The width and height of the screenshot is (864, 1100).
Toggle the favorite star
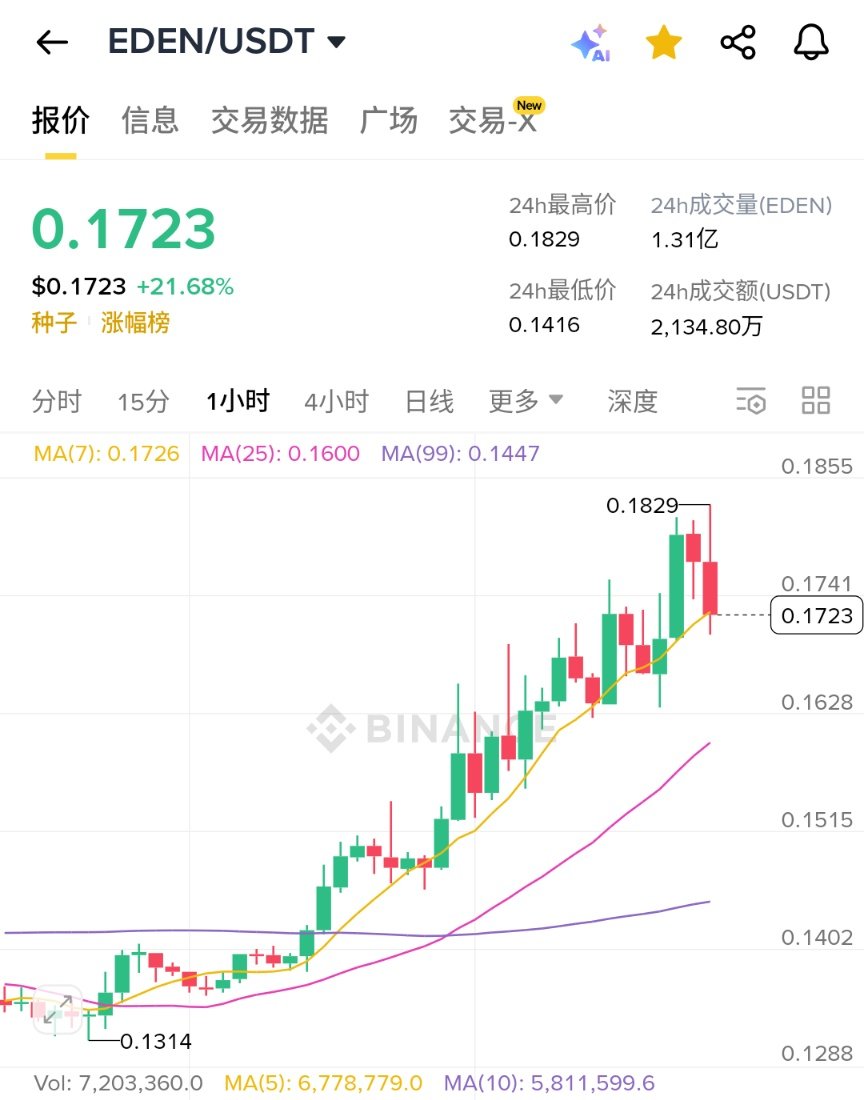point(664,43)
